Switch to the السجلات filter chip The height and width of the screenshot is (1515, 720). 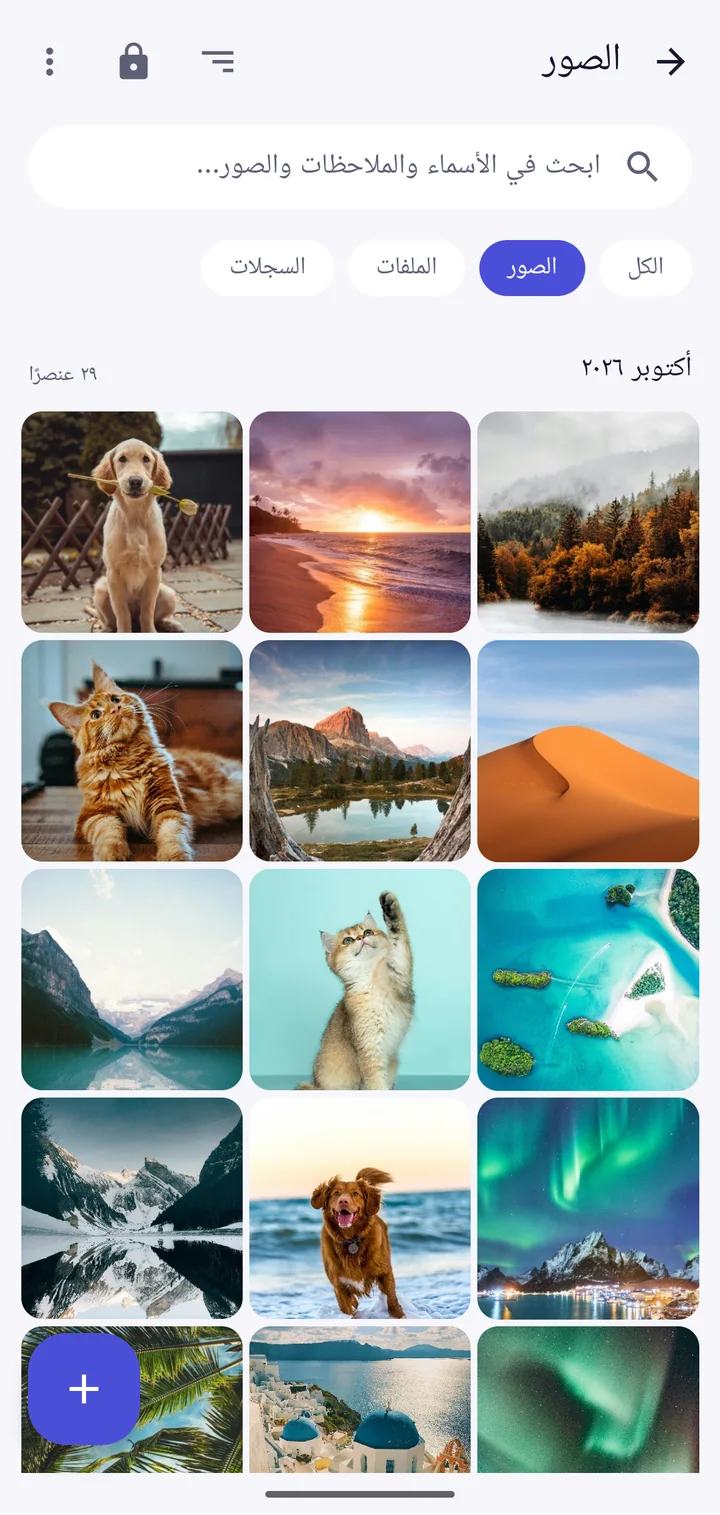pos(267,268)
